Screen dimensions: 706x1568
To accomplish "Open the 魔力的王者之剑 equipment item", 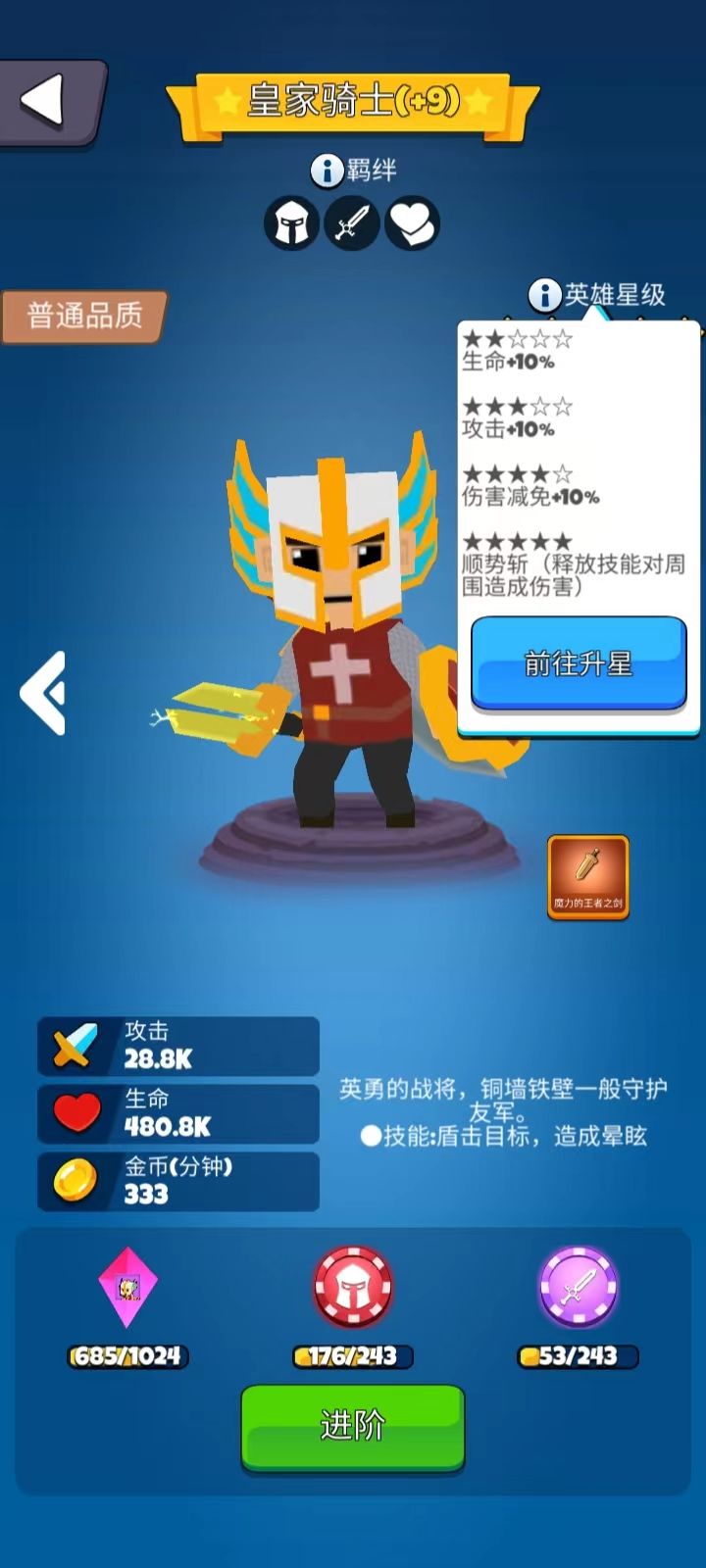I will (x=587, y=877).
